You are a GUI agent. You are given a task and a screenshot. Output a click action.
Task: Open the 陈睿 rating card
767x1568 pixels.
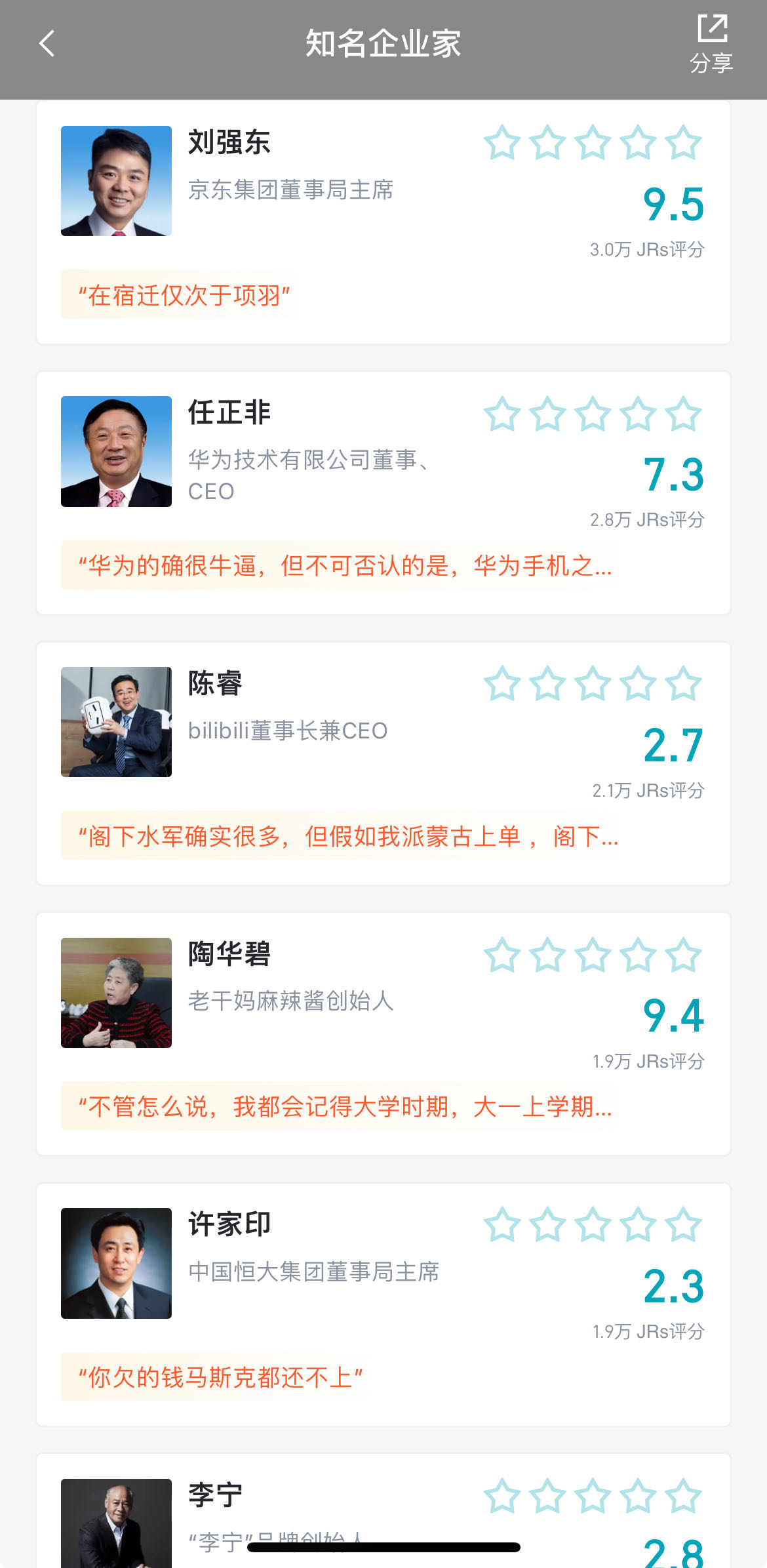(x=215, y=684)
